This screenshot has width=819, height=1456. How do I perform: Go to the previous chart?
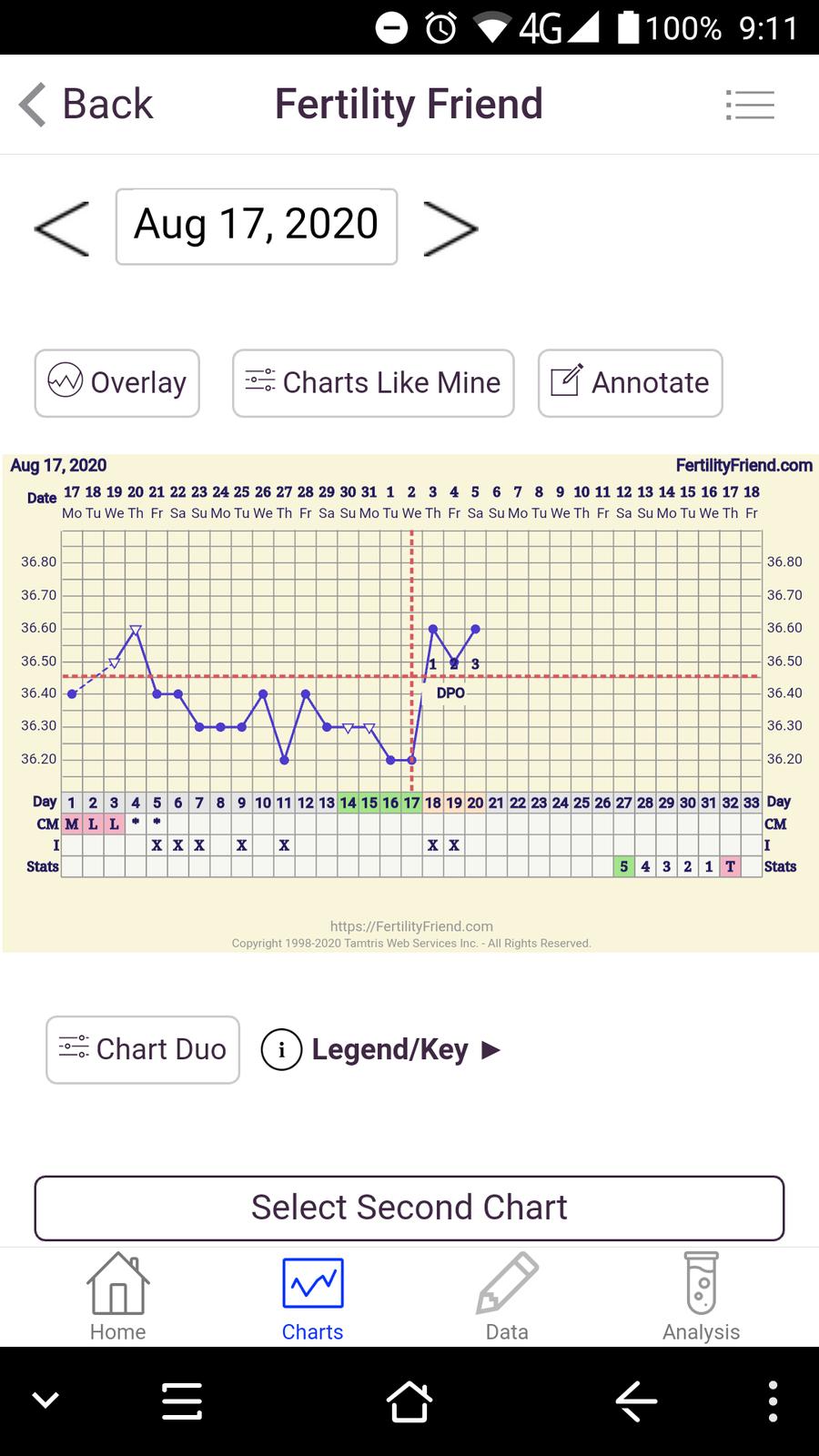tap(62, 227)
